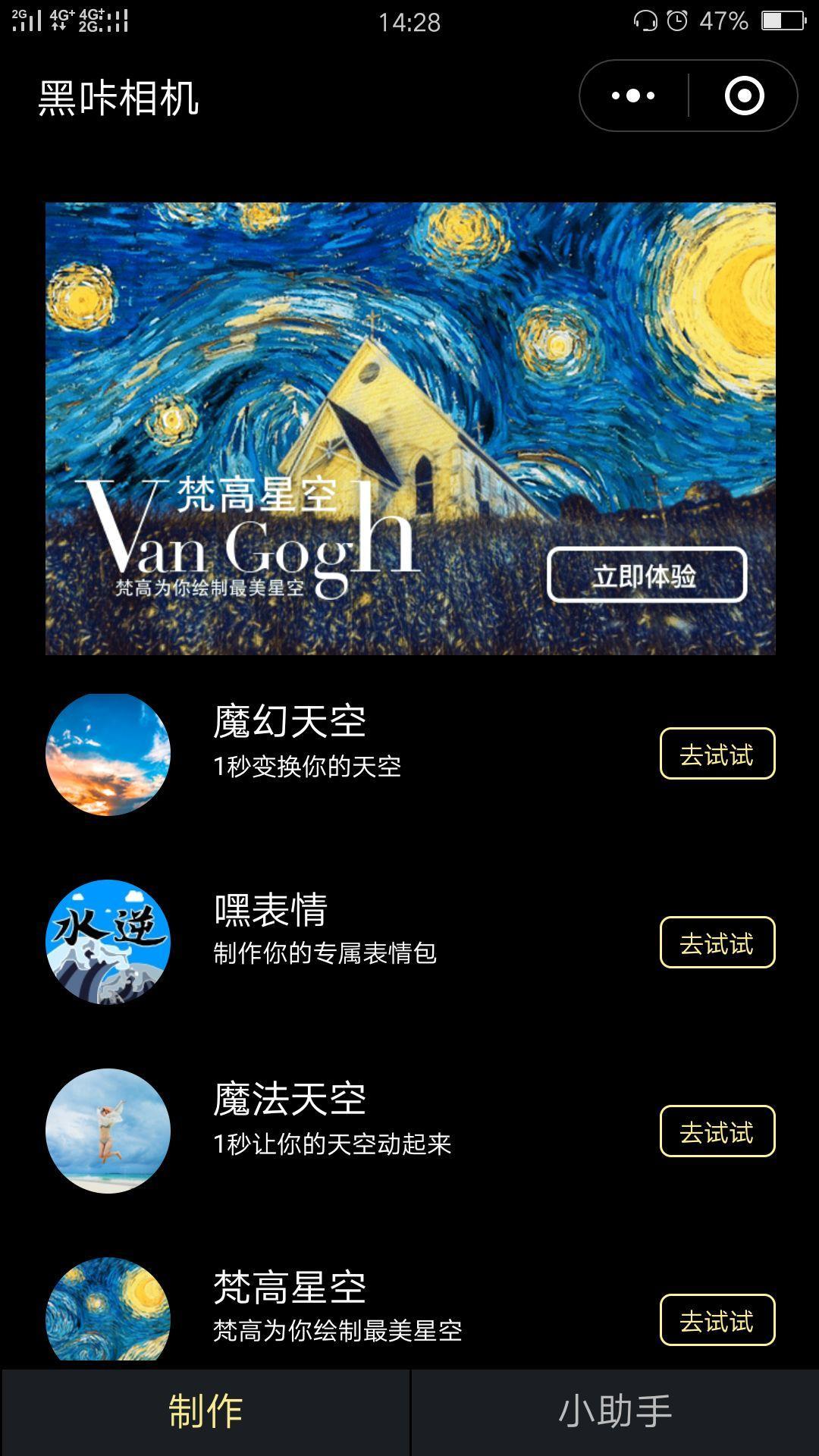Screen dimensions: 819x1456
Task: Open the mini program more options menu
Action: (x=633, y=96)
